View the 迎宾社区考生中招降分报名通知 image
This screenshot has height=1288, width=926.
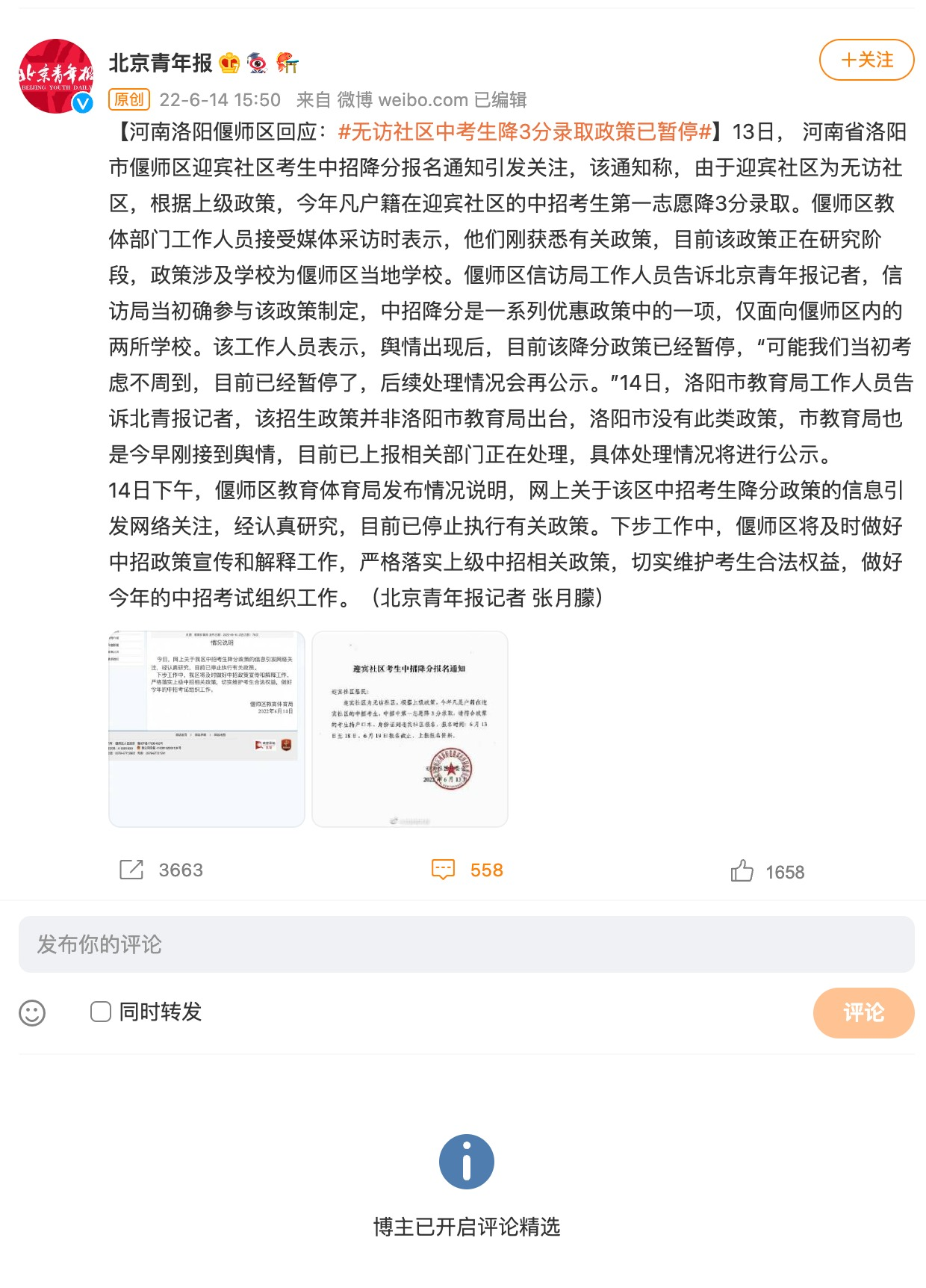point(409,728)
